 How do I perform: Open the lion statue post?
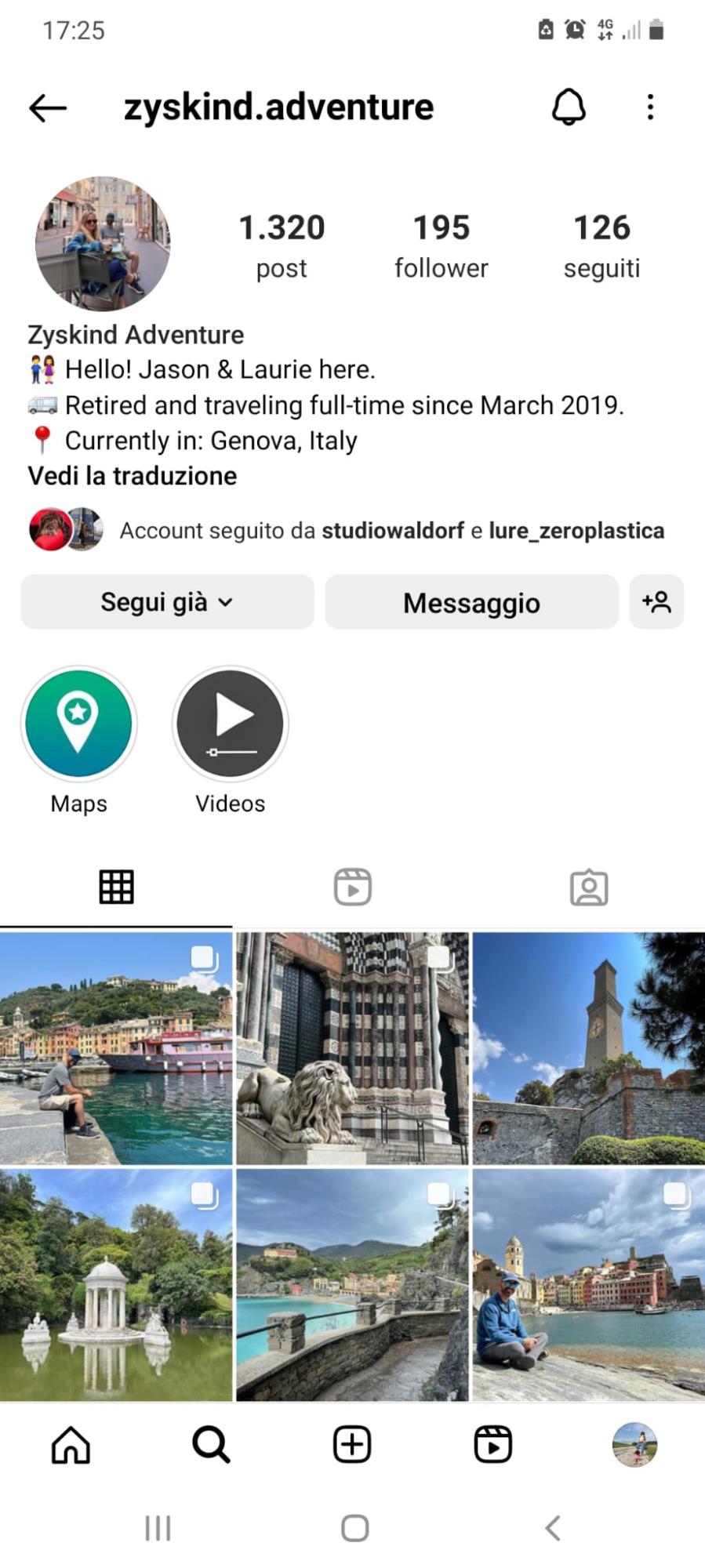click(x=352, y=1048)
